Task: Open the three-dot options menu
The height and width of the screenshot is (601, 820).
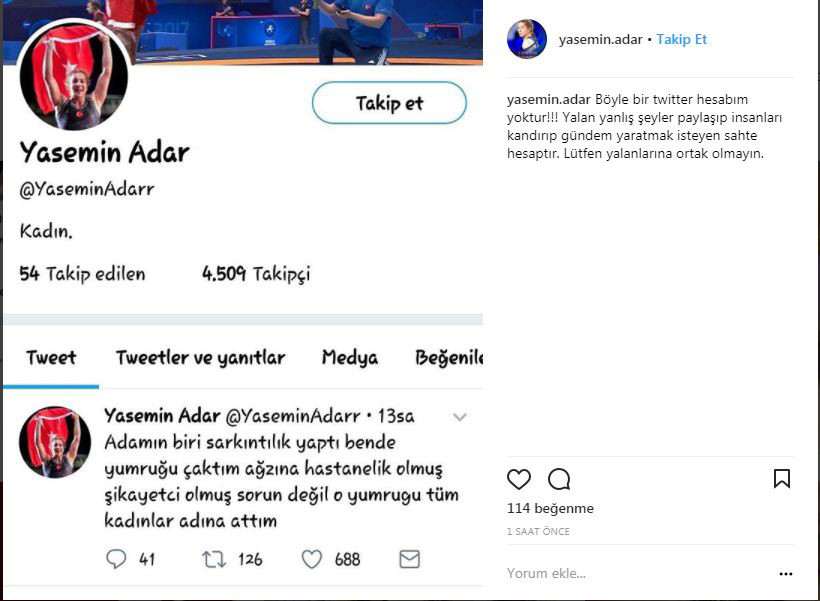Action: coord(786,574)
